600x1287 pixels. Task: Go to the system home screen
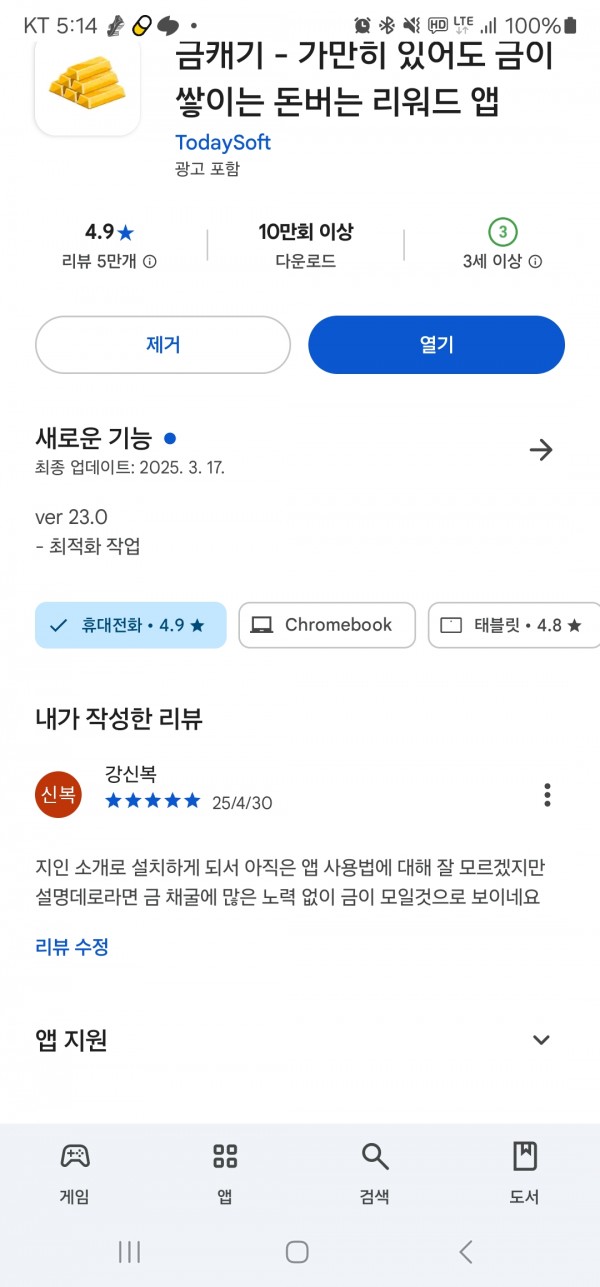(297, 1251)
